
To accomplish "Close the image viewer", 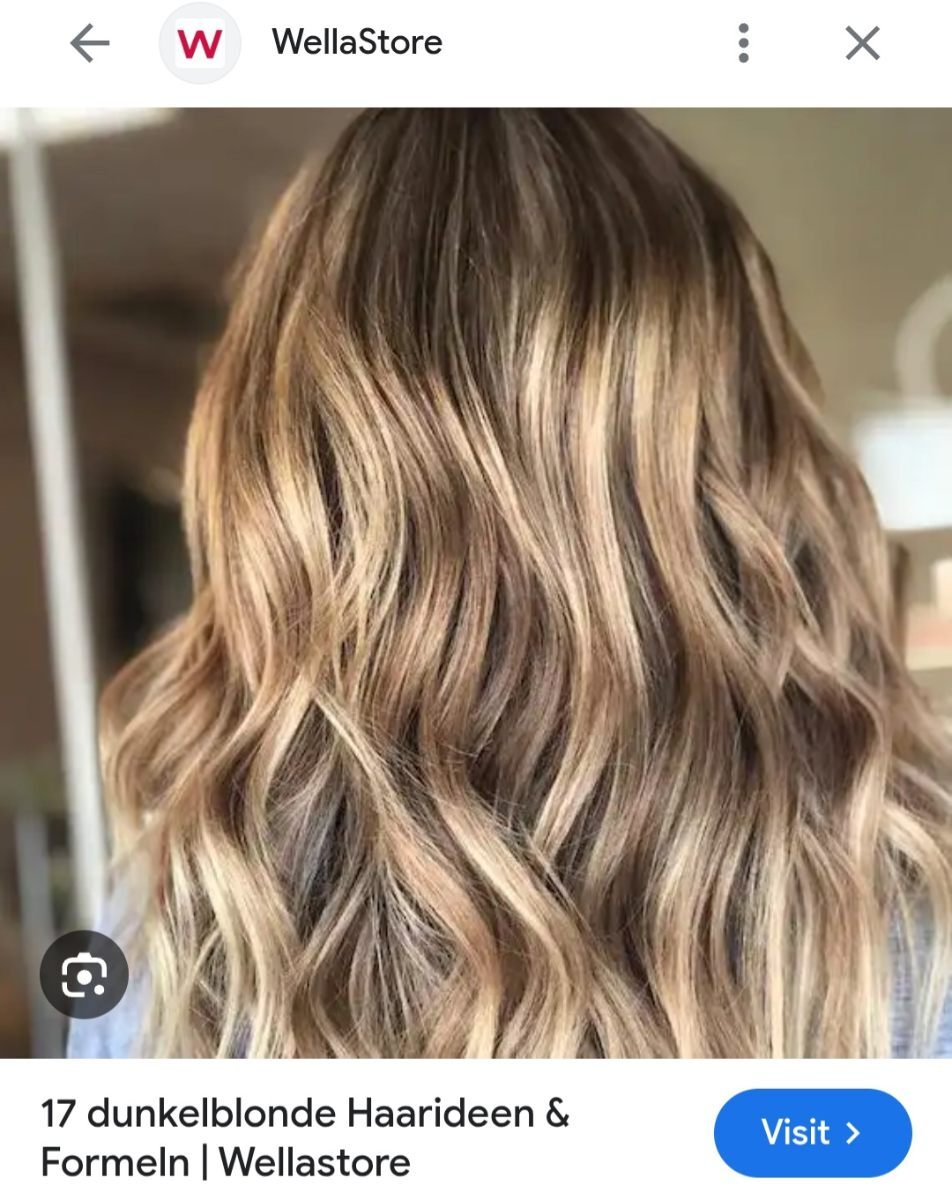I will tap(862, 44).
